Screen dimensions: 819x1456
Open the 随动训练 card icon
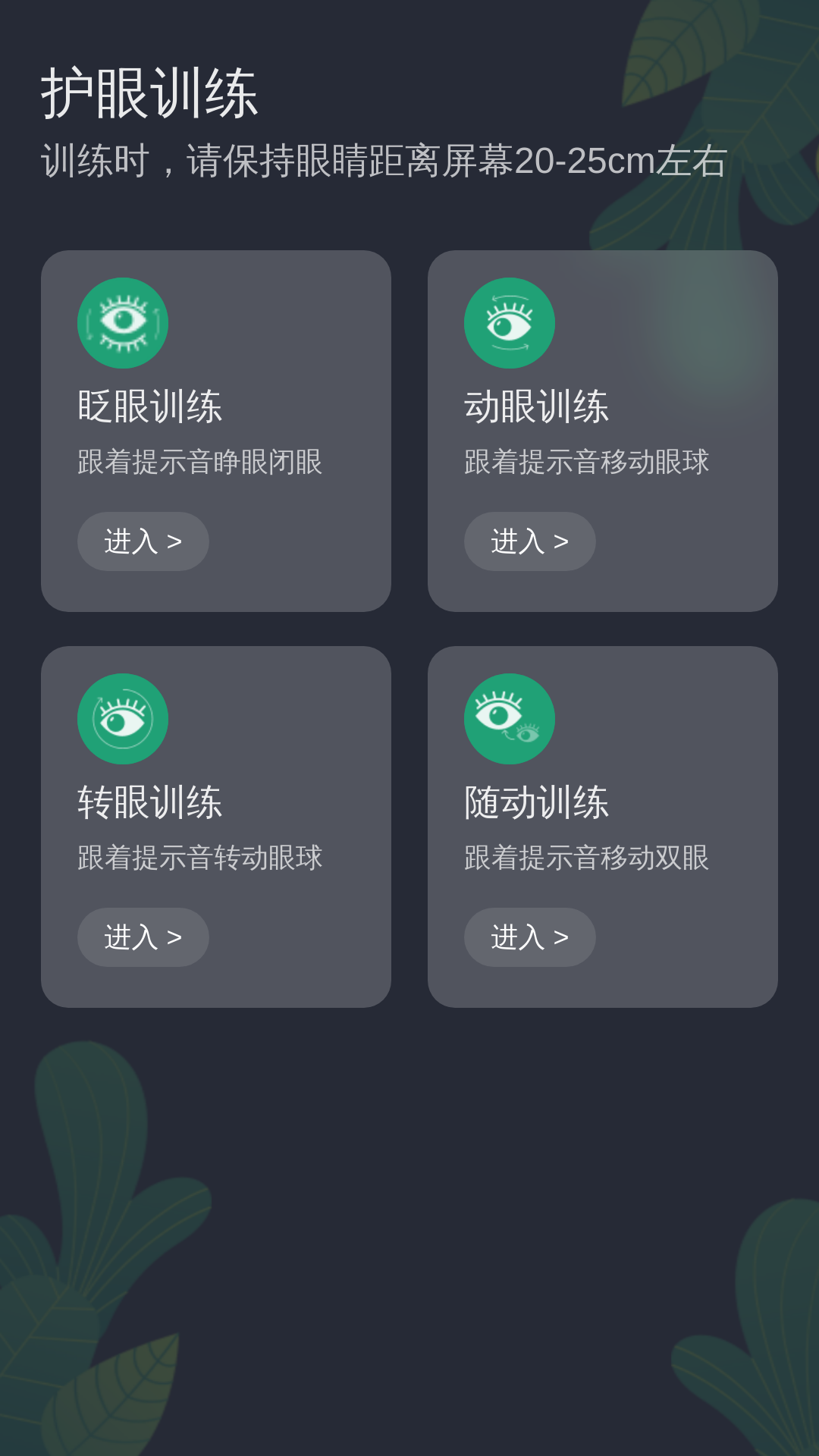tap(510, 719)
